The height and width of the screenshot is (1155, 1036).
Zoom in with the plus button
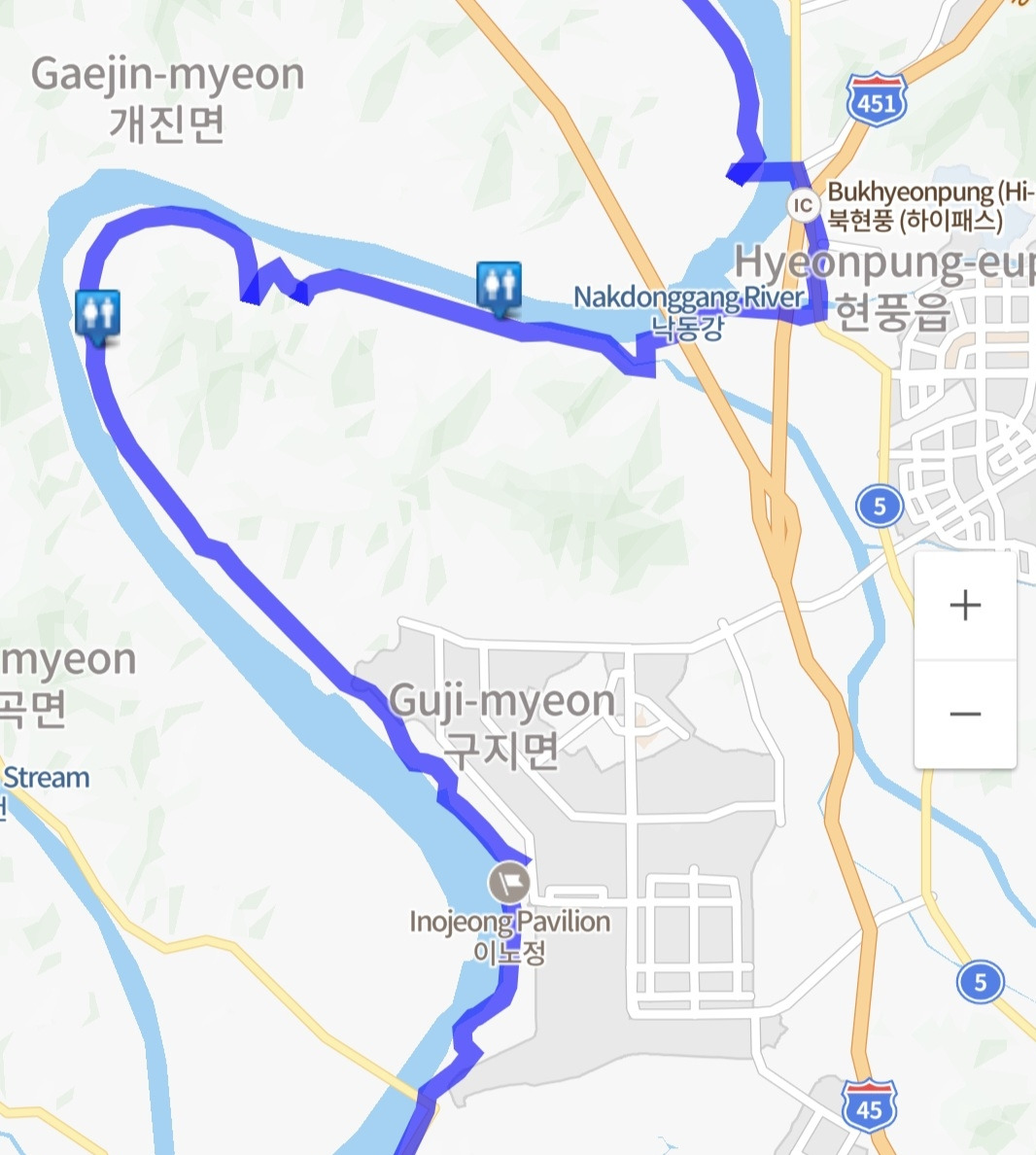click(x=965, y=606)
